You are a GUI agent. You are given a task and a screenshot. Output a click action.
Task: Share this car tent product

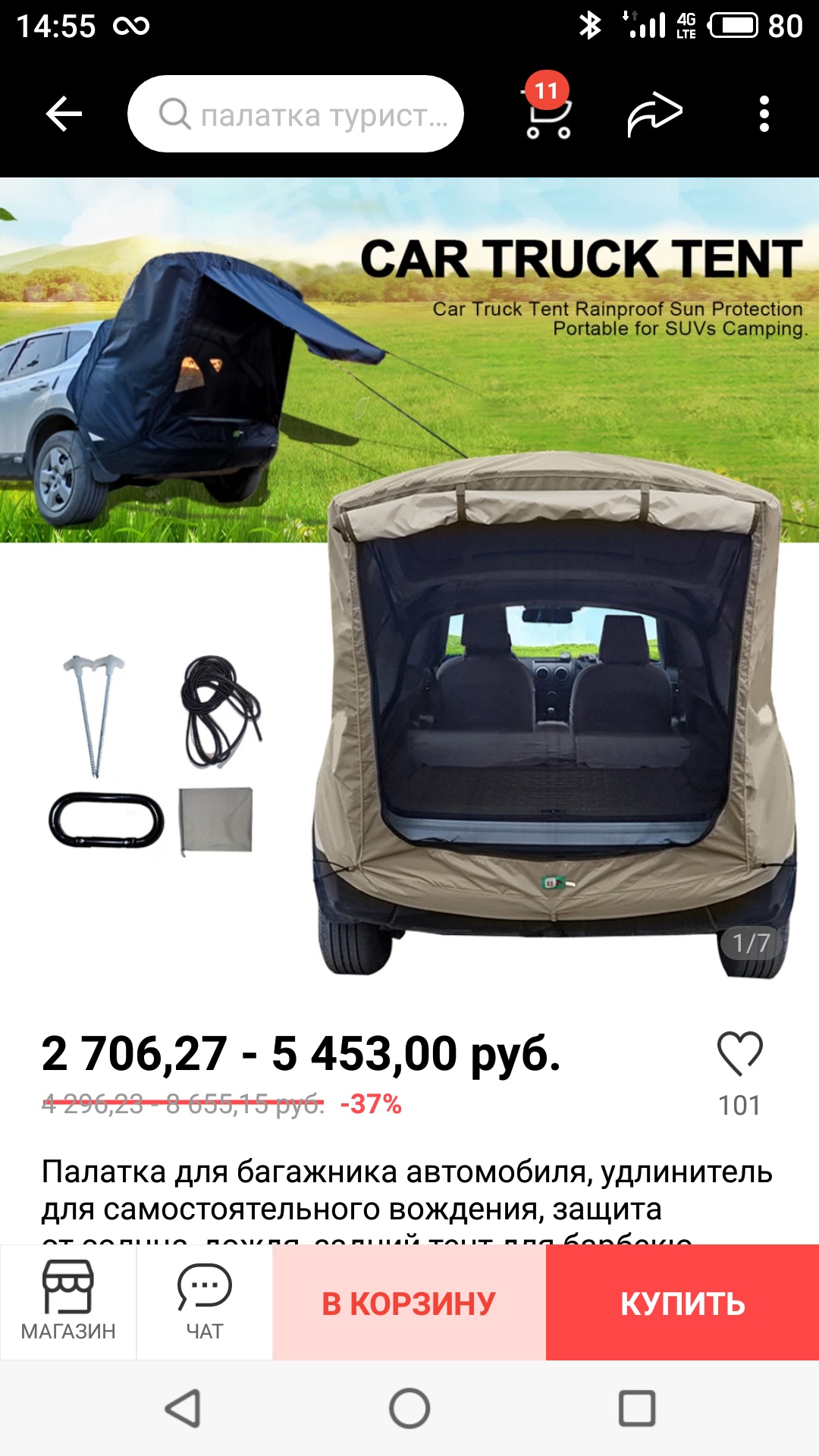coord(654,114)
